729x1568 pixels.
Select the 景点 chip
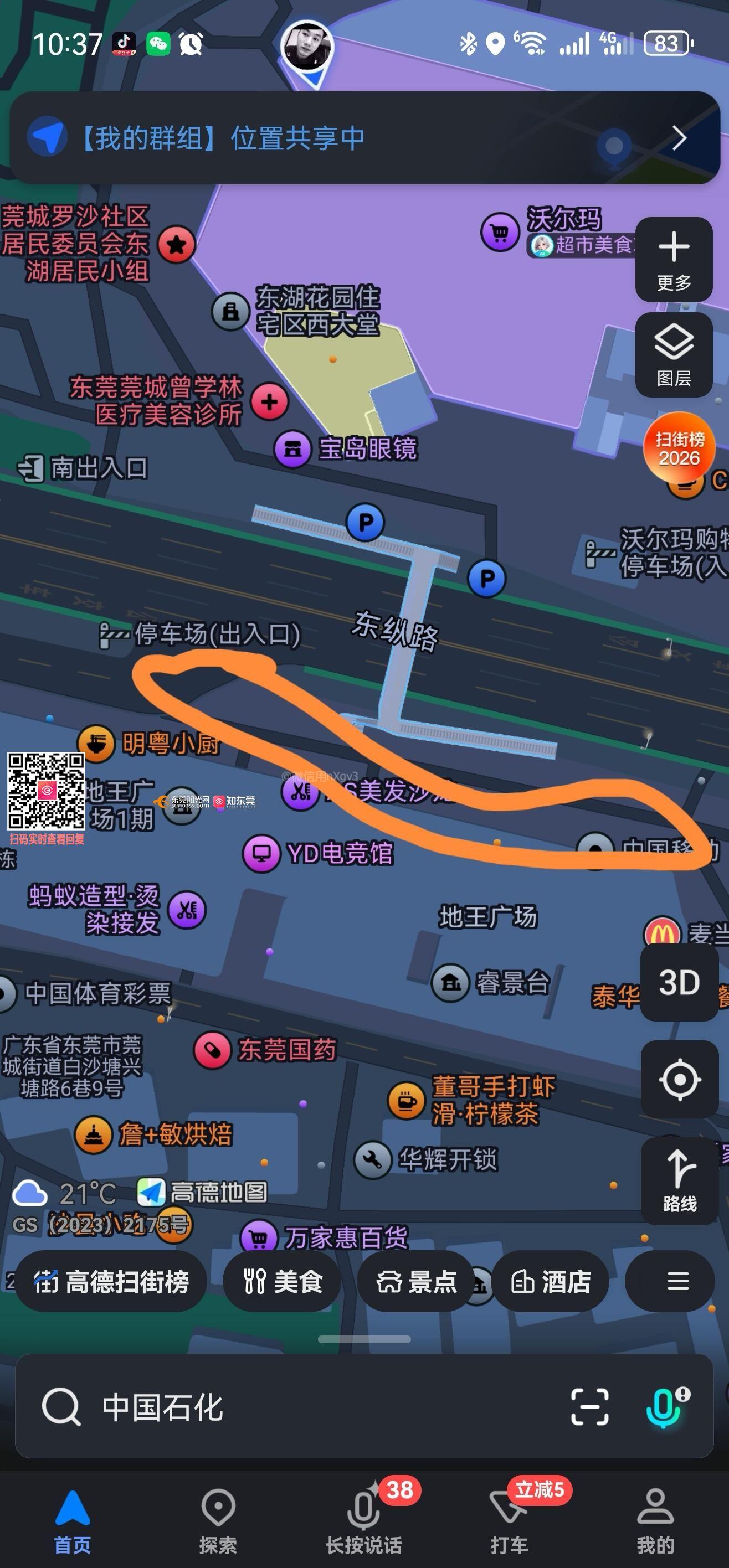tap(416, 1281)
